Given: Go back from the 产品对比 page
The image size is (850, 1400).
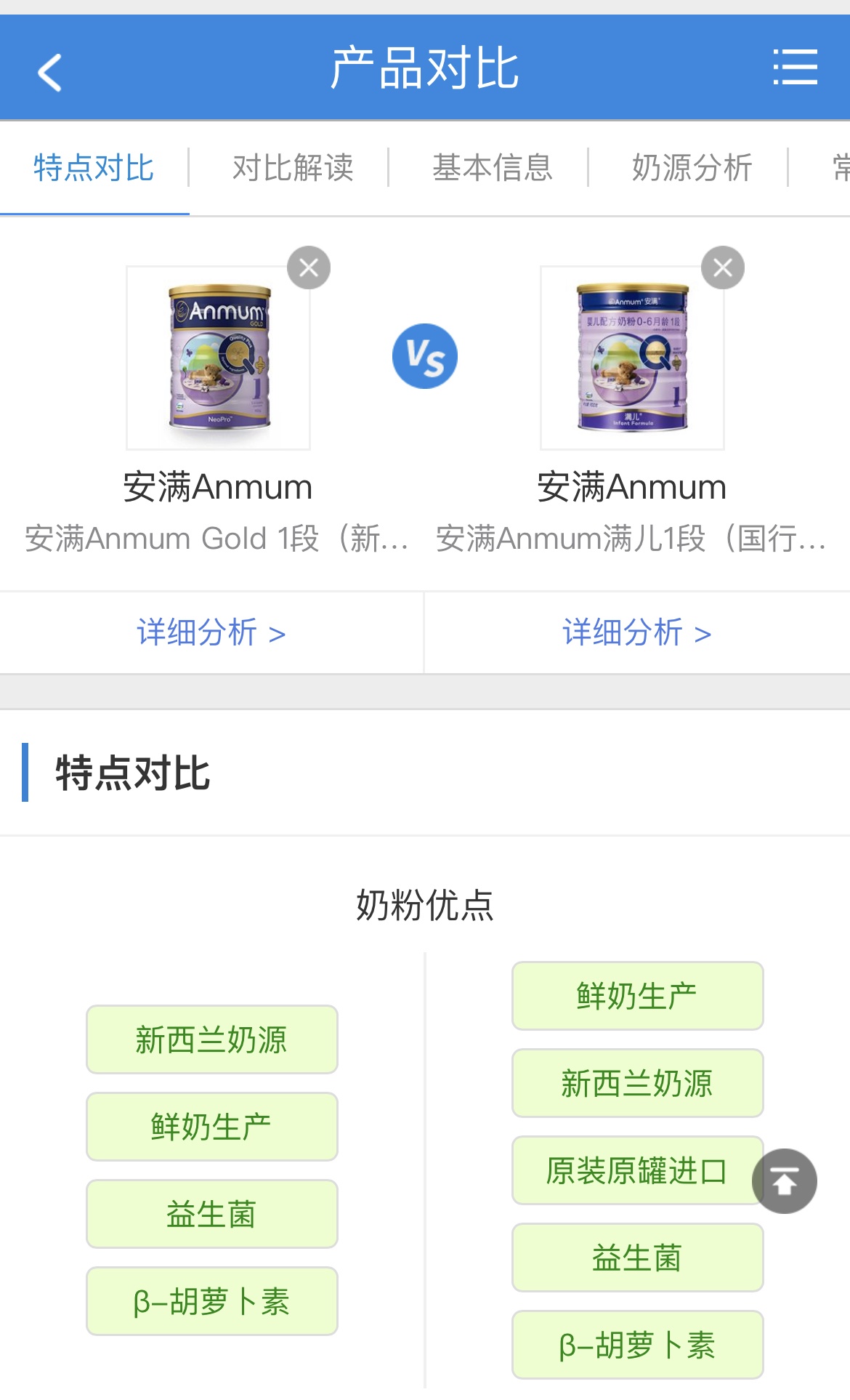Looking at the screenshot, I should pos(49,72).
